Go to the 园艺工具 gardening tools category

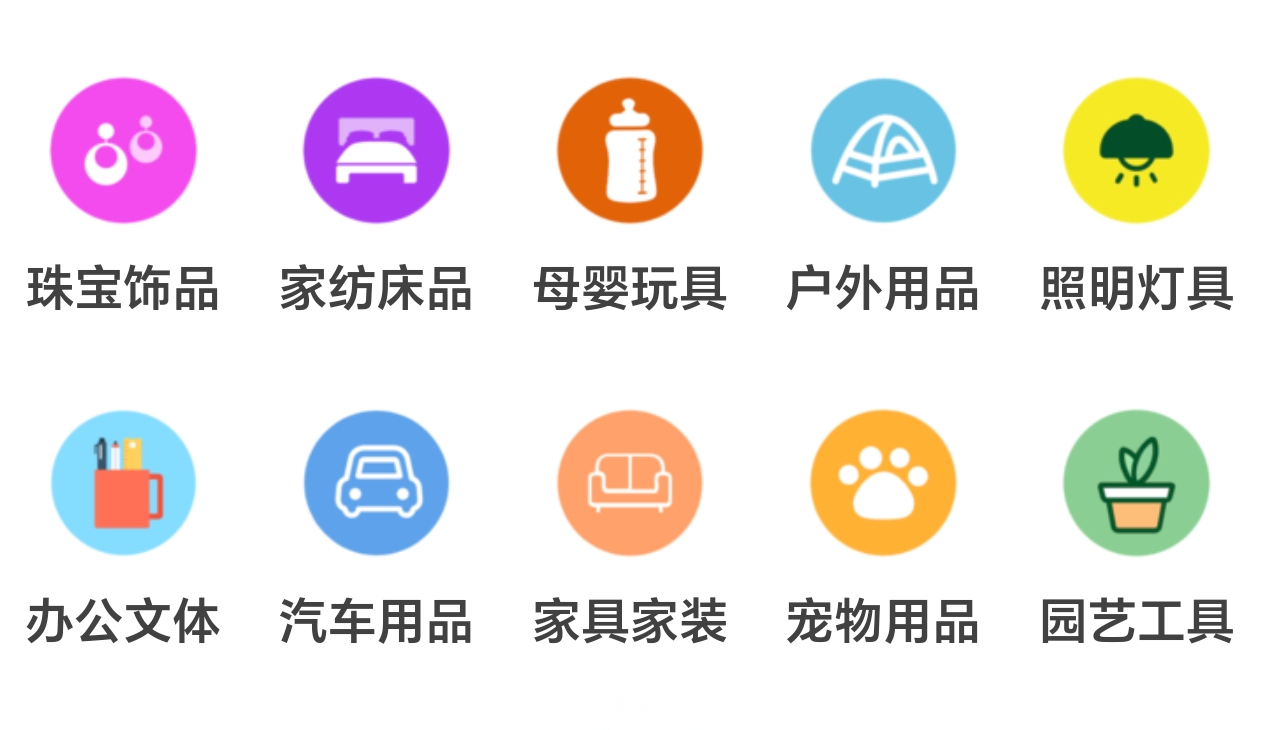tap(1135, 483)
